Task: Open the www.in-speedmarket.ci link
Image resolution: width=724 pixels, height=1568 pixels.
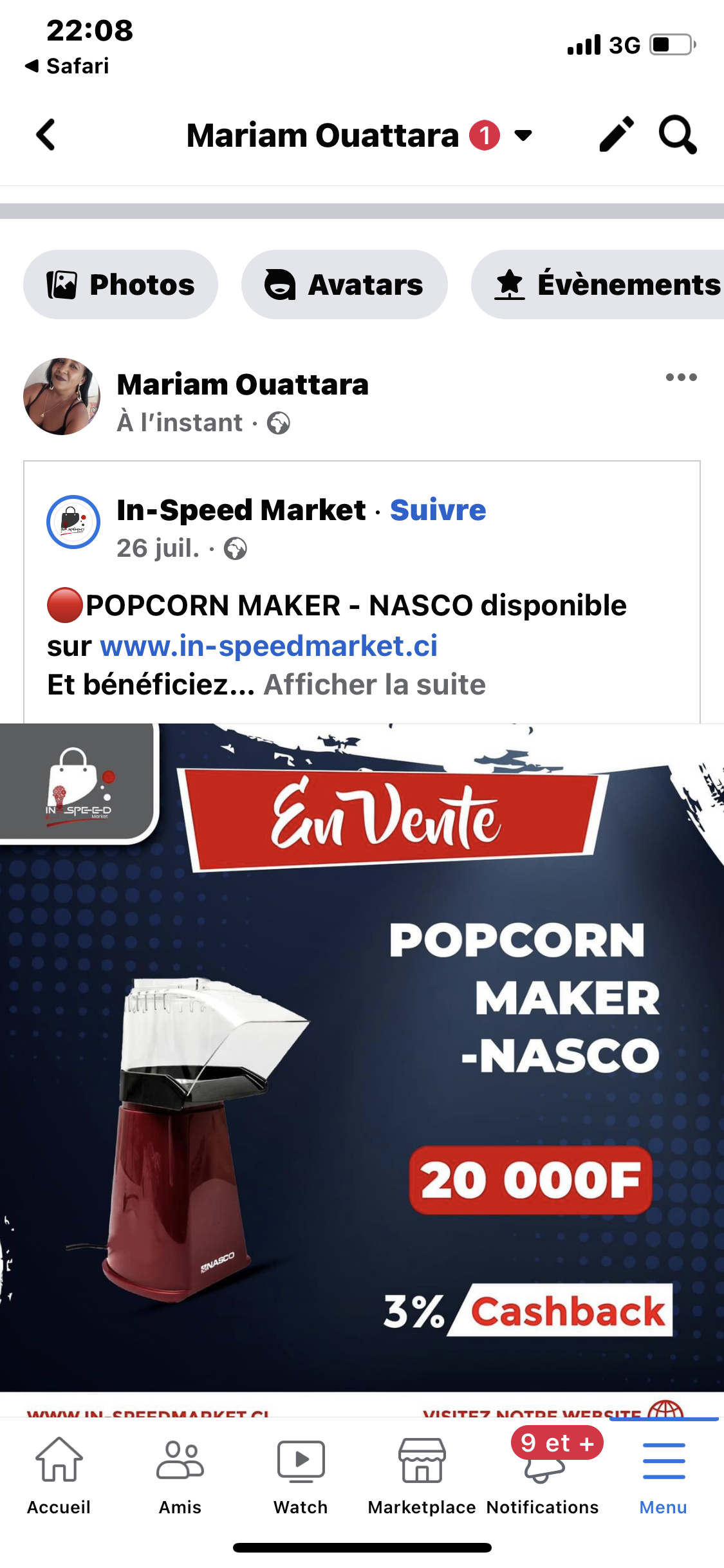Action: pyautogui.click(x=268, y=646)
